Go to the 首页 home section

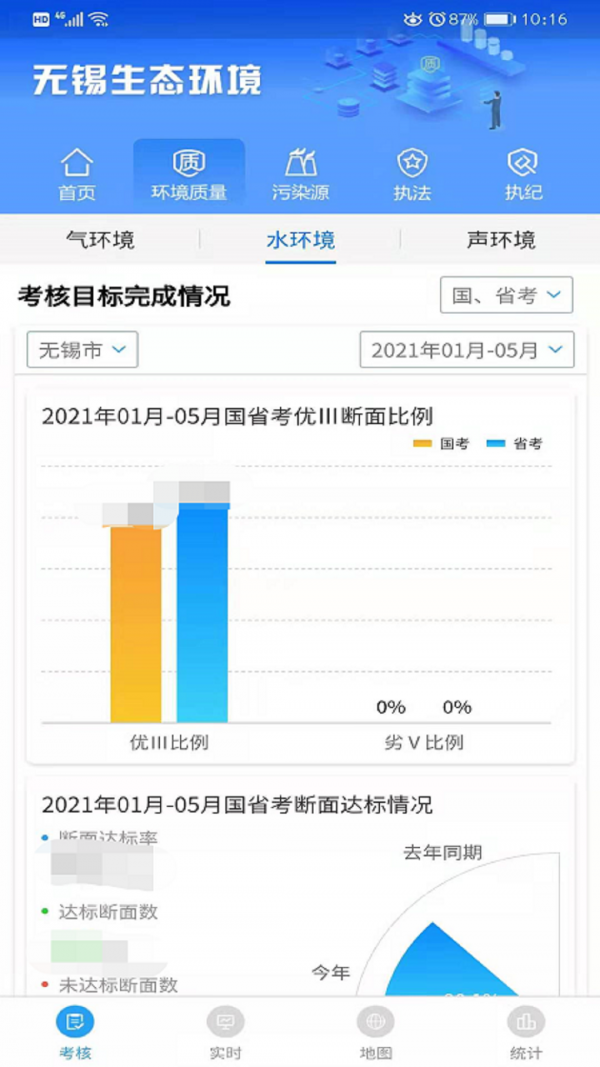pyautogui.click(x=77, y=174)
